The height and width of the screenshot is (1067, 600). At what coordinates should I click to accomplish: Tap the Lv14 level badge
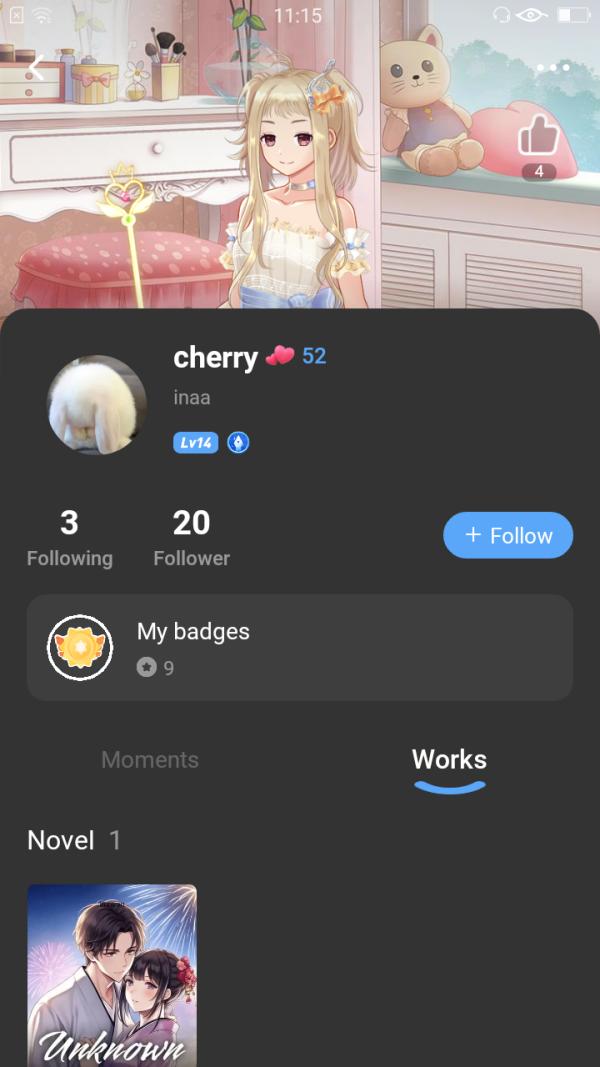[195, 442]
